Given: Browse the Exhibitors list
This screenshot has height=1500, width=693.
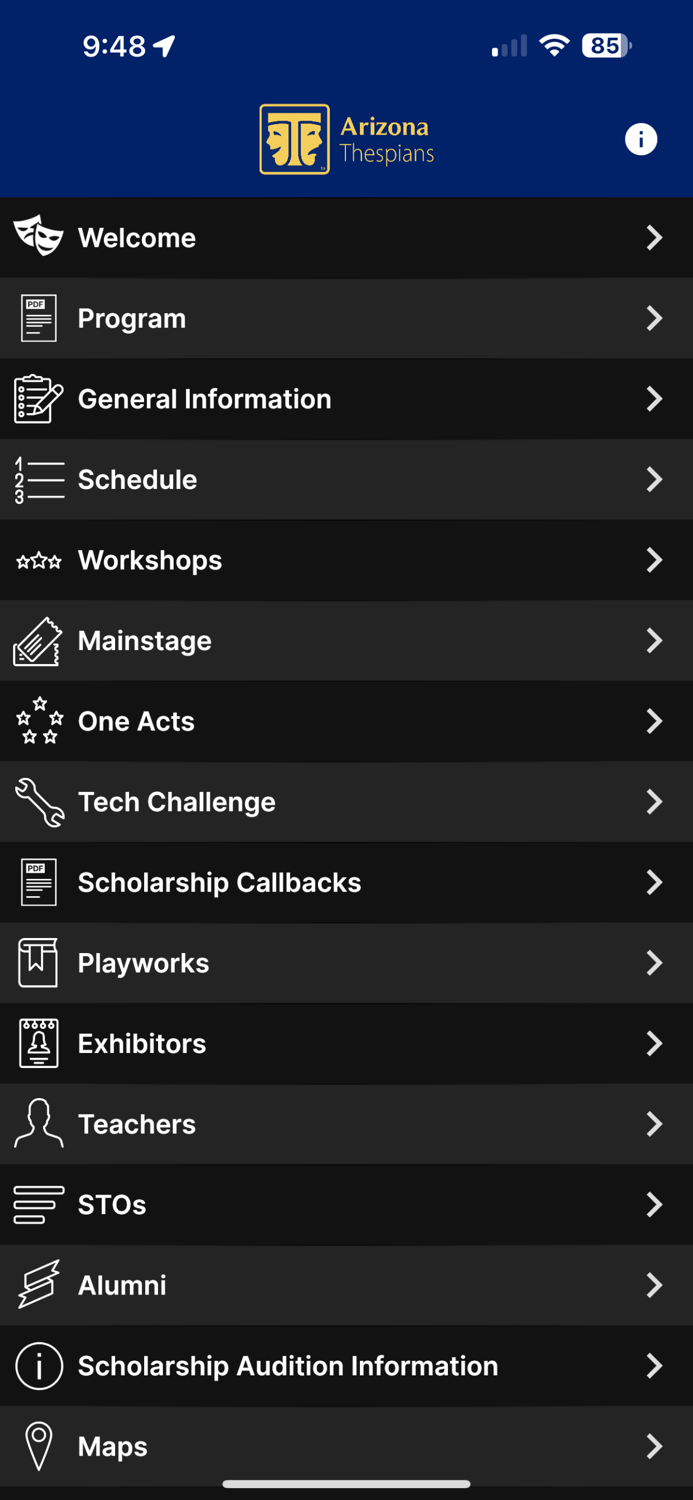Looking at the screenshot, I should (x=346, y=1044).
